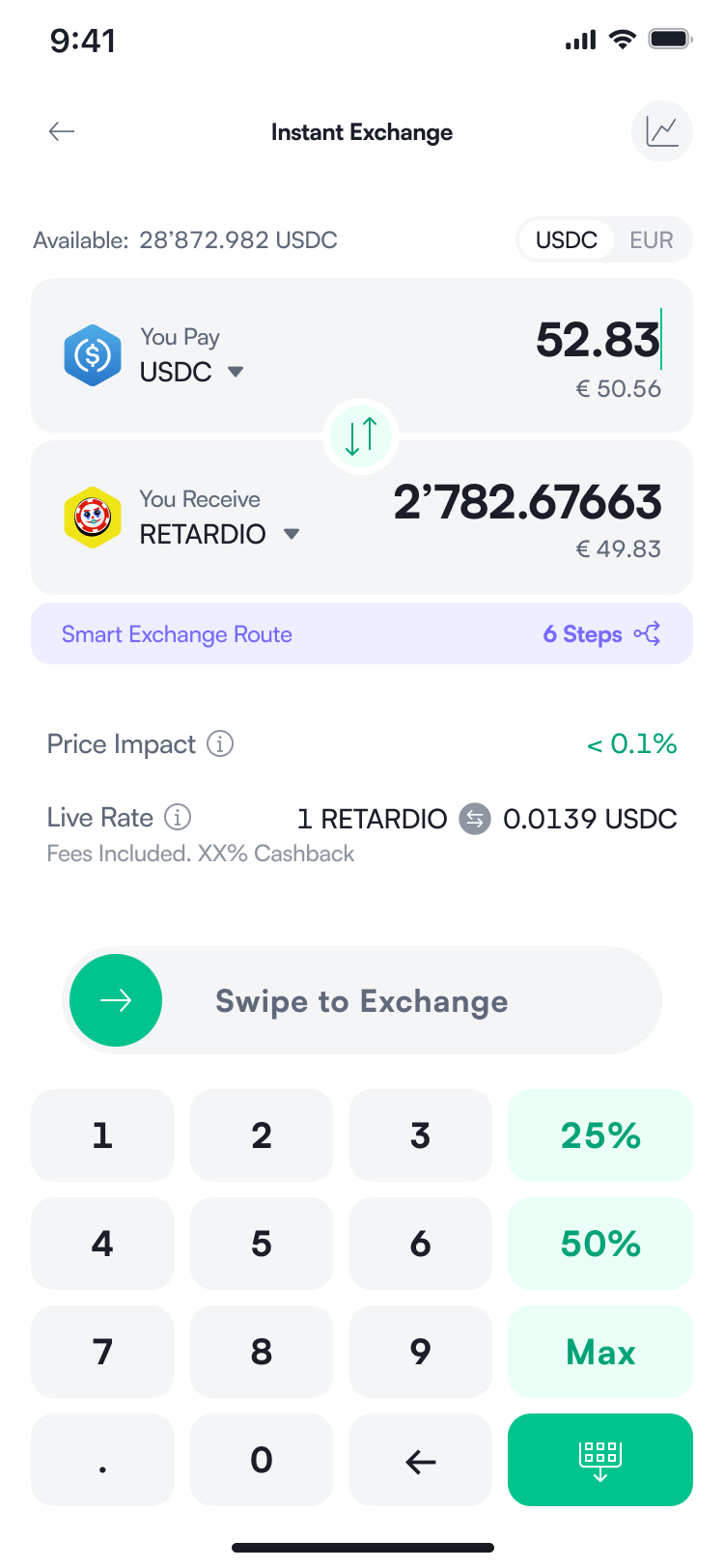Tap the swap icon between RETARDIO and USDC rate
724x1568 pixels.
(x=474, y=819)
